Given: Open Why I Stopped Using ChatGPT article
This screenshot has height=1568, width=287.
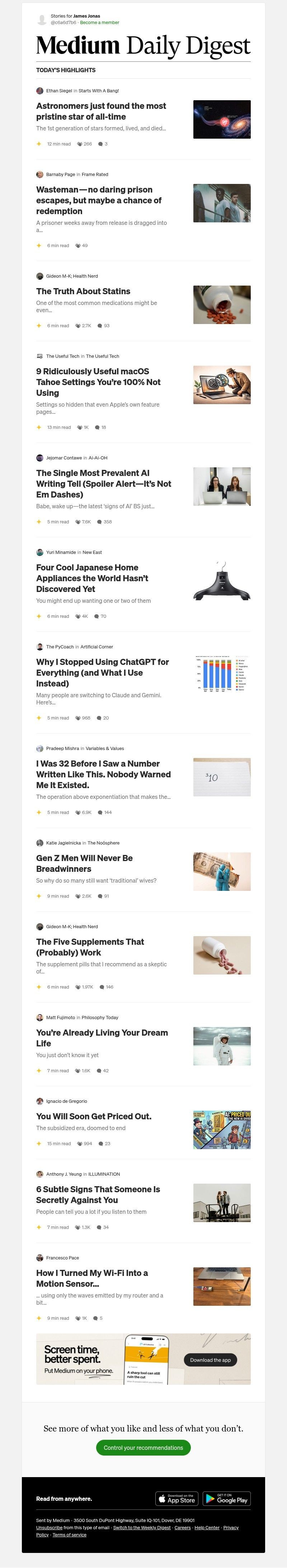Looking at the screenshot, I should 102,672.
